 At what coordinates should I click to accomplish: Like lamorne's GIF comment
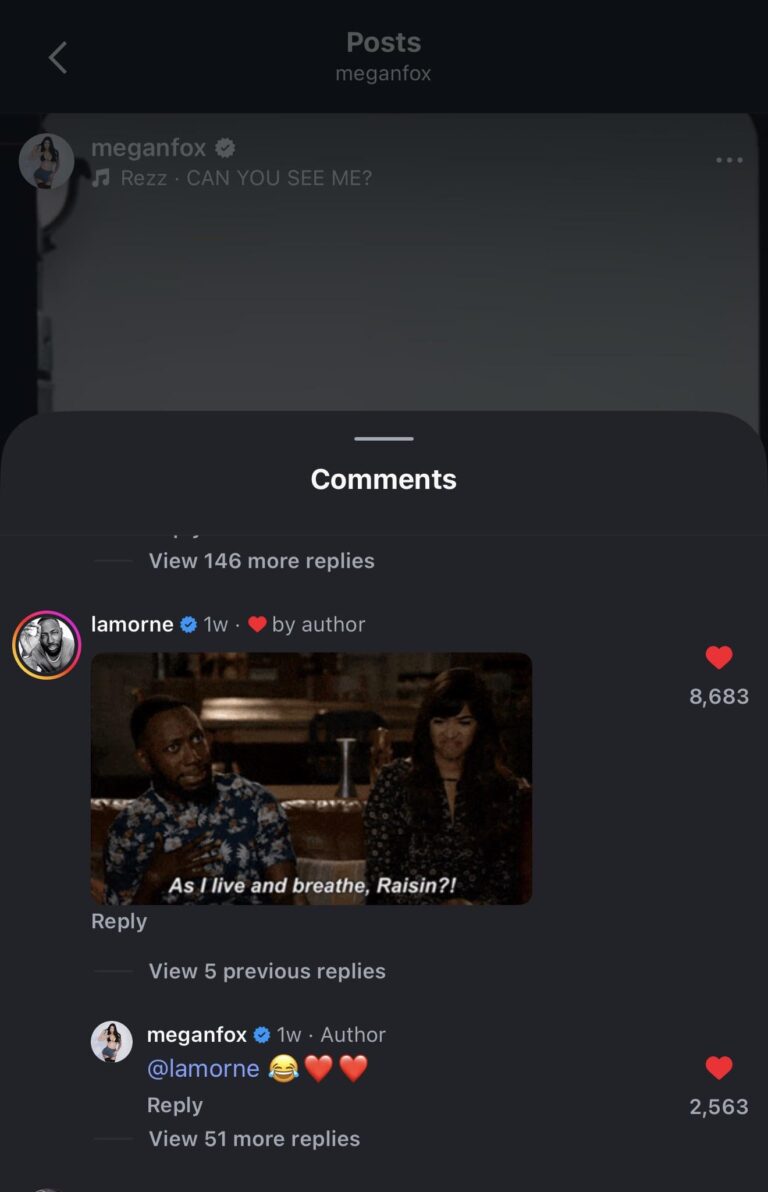718,657
